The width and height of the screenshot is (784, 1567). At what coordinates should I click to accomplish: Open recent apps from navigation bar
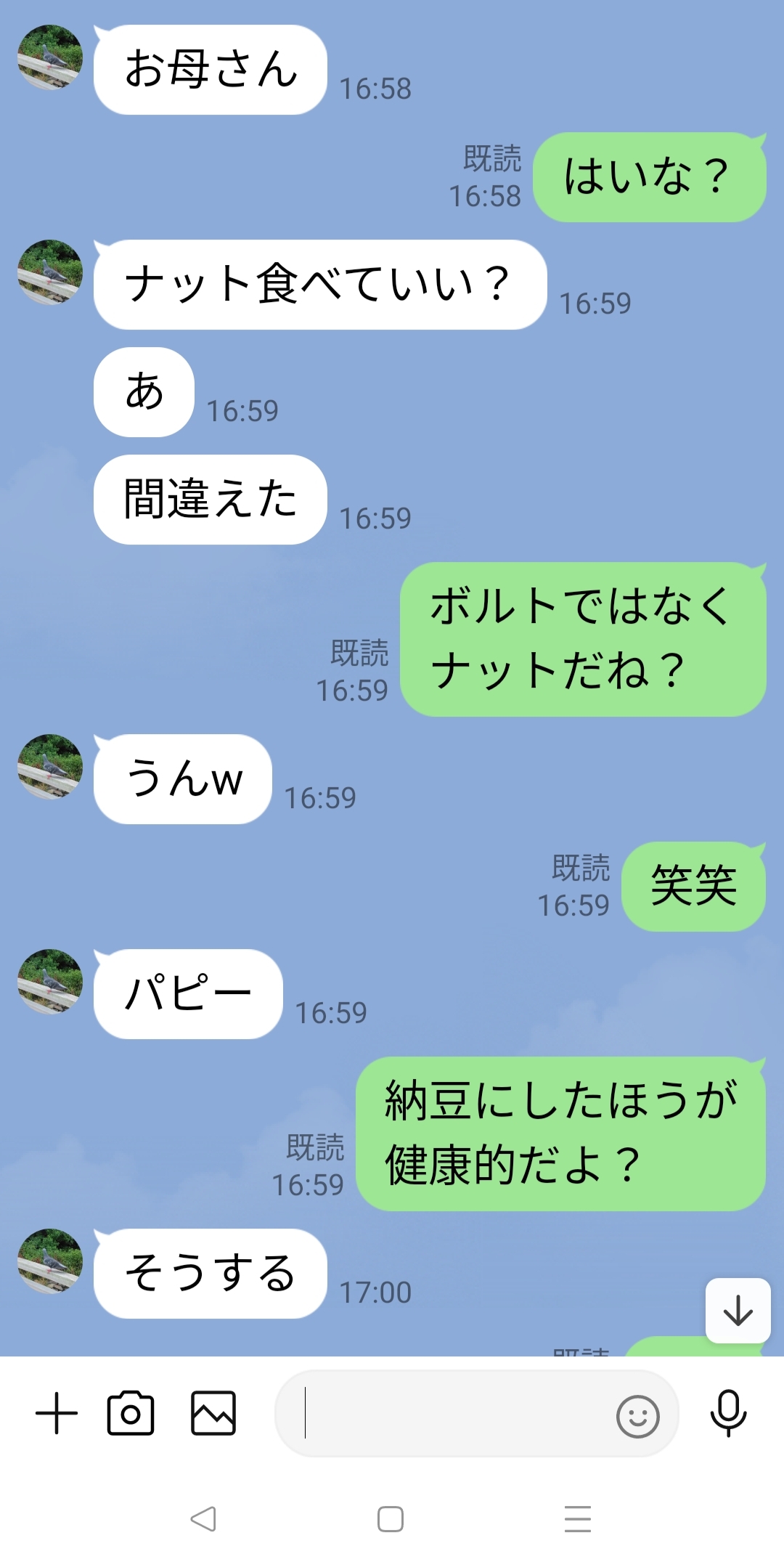tap(578, 1518)
